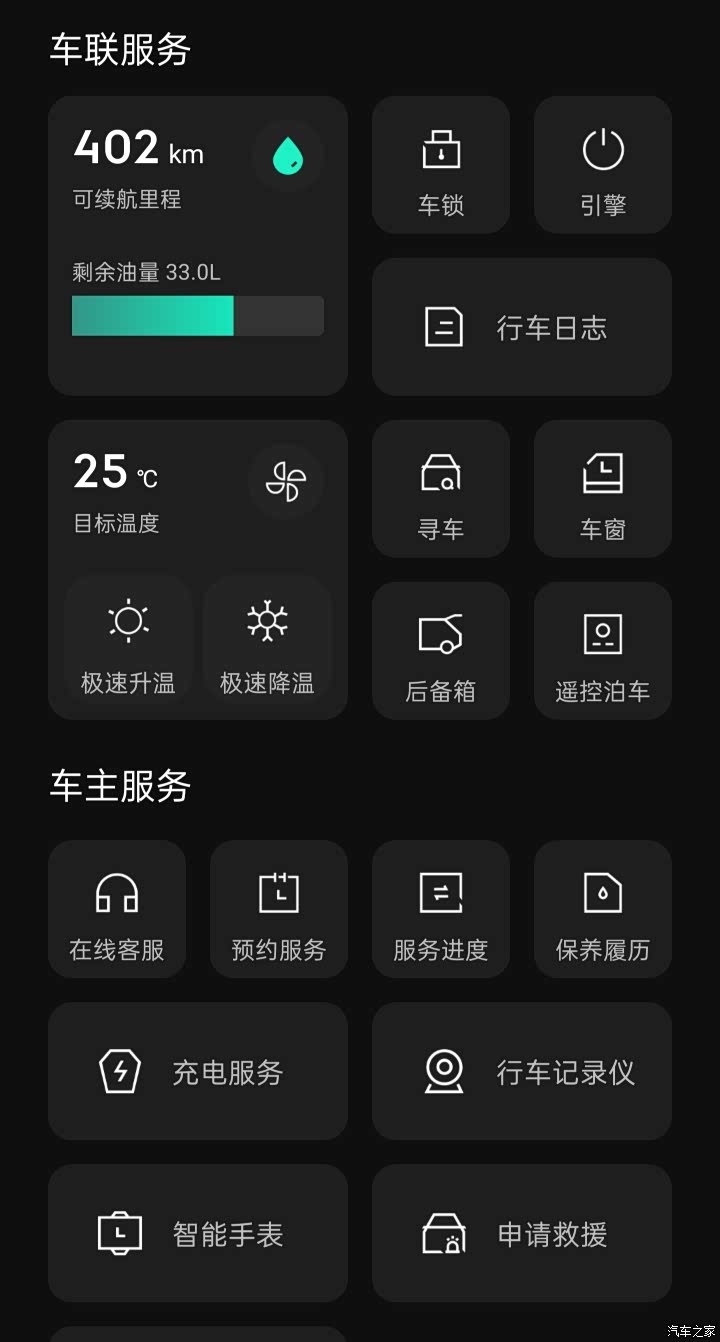Tap the 引擎 engine power button

pyautogui.click(x=603, y=165)
